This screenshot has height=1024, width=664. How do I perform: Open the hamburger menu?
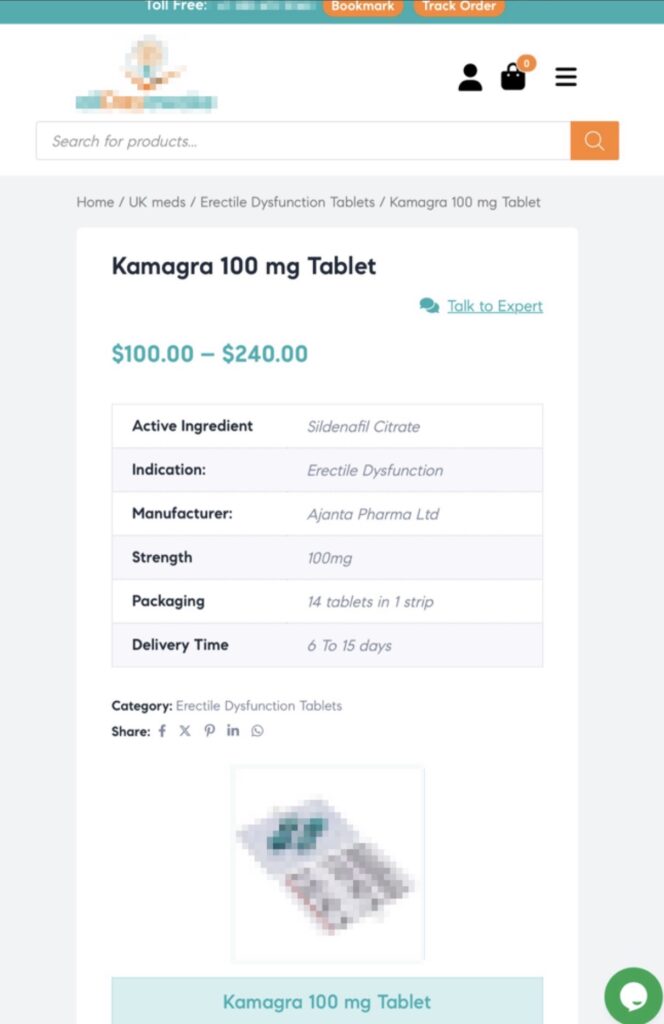click(x=566, y=77)
